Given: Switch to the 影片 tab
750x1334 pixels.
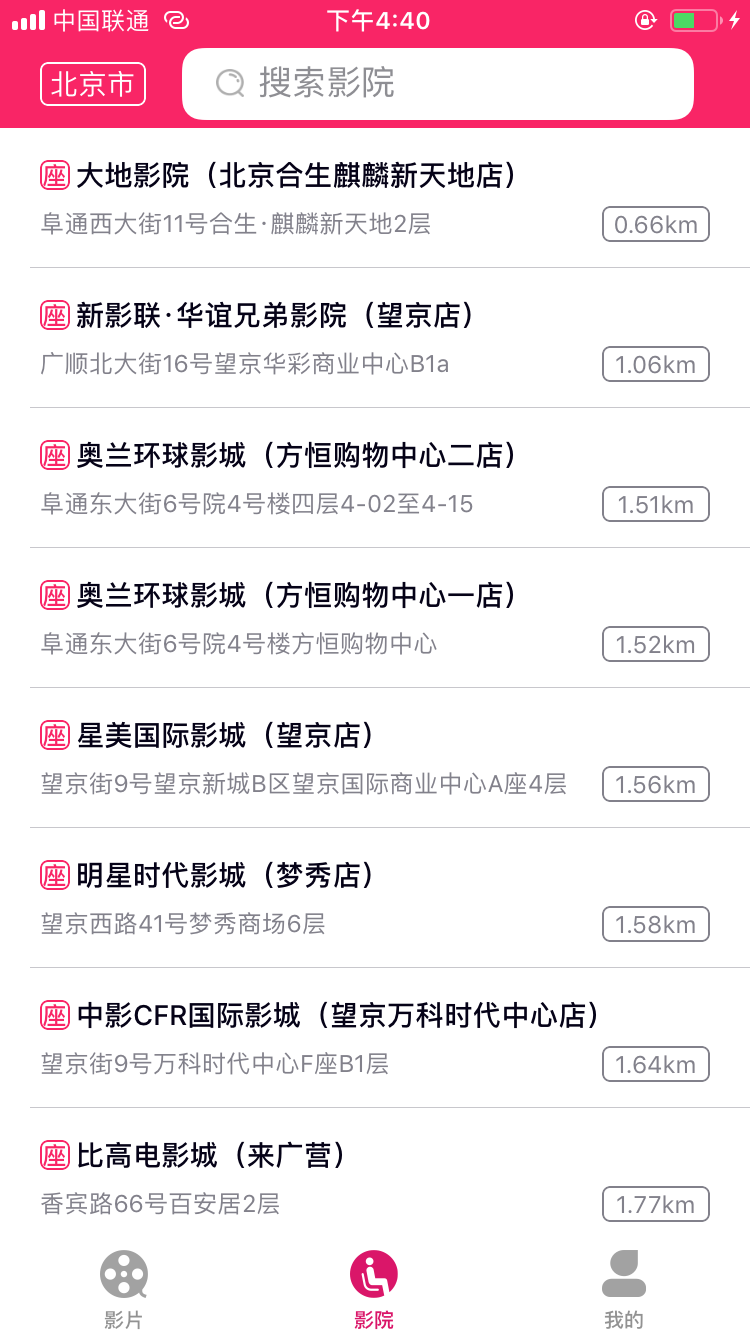Looking at the screenshot, I should (124, 1289).
